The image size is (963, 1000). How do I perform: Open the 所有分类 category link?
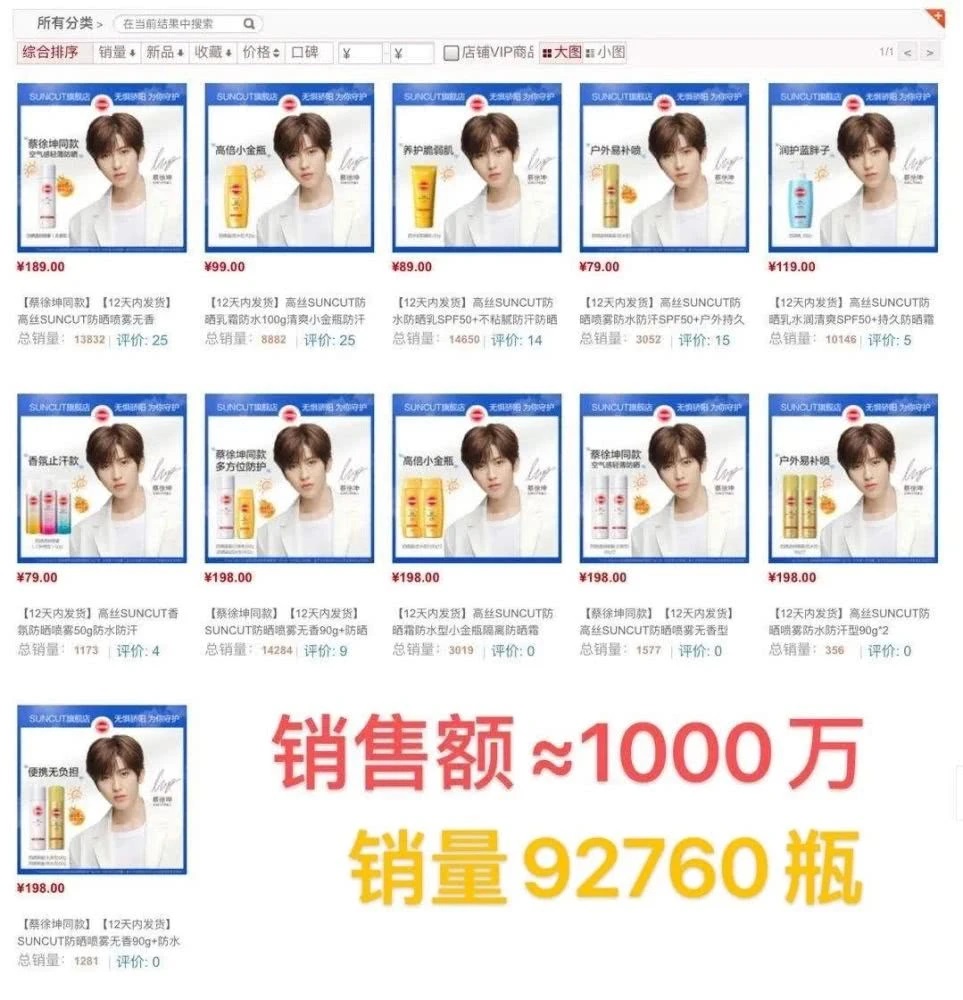pyautogui.click(x=64, y=22)
